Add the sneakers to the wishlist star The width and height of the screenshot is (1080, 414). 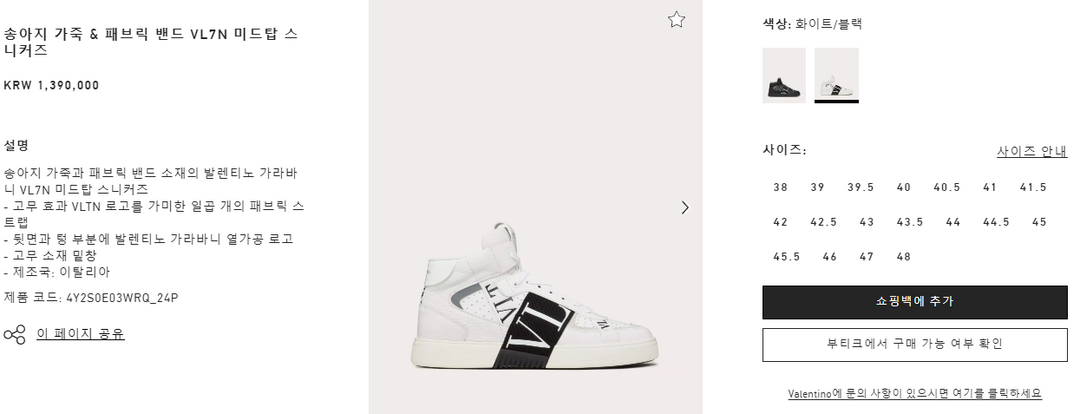click(677, 19)
